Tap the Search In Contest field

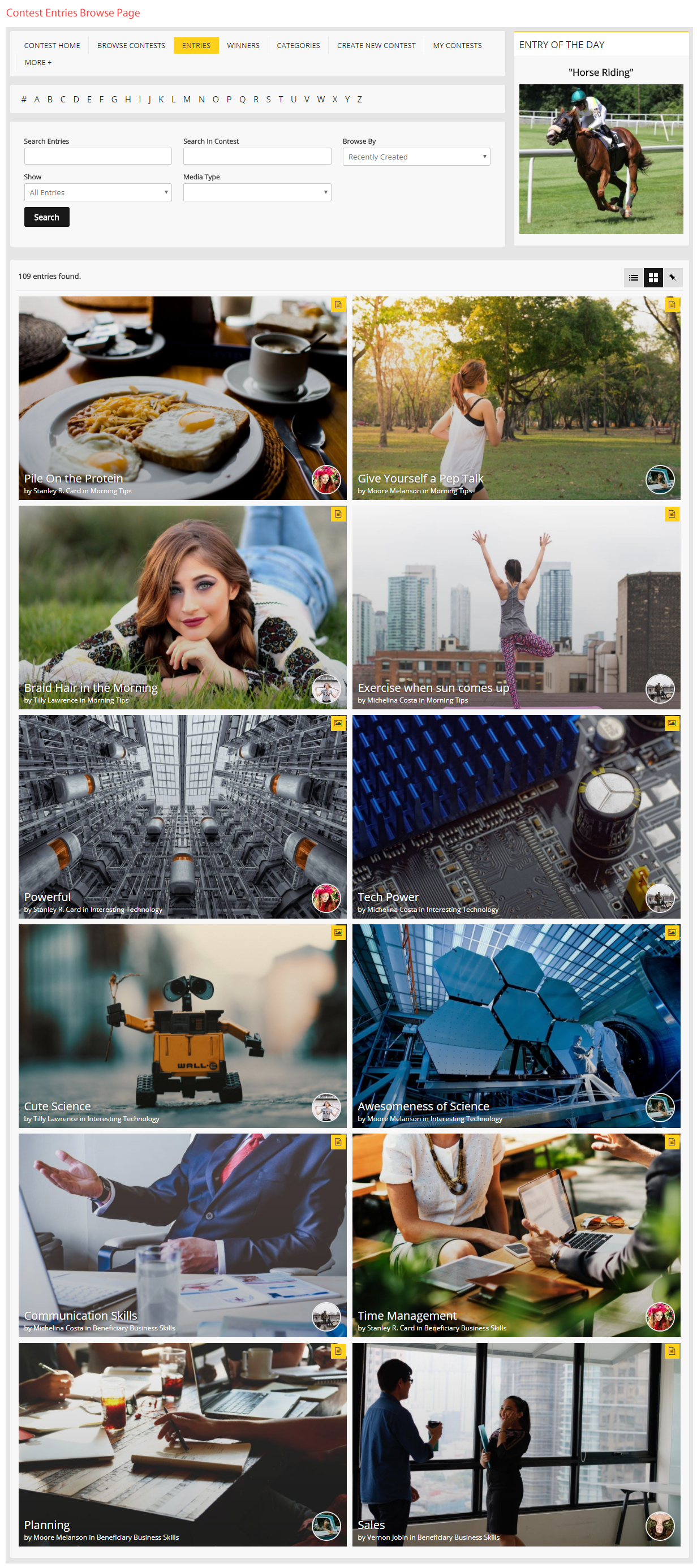tap(257, 157)
